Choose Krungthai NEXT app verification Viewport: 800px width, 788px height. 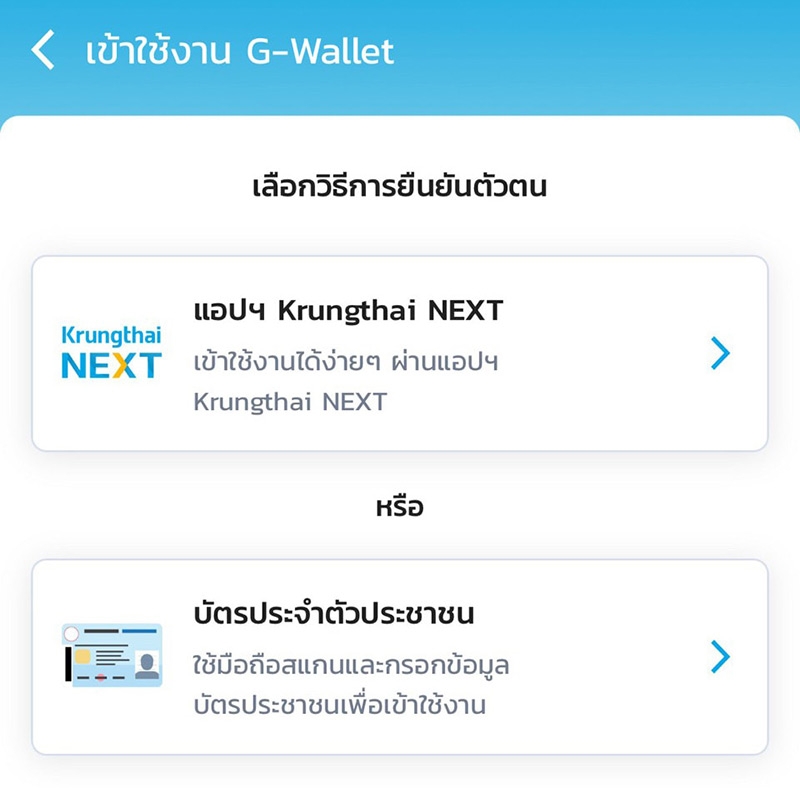click(x=400, y=353)
